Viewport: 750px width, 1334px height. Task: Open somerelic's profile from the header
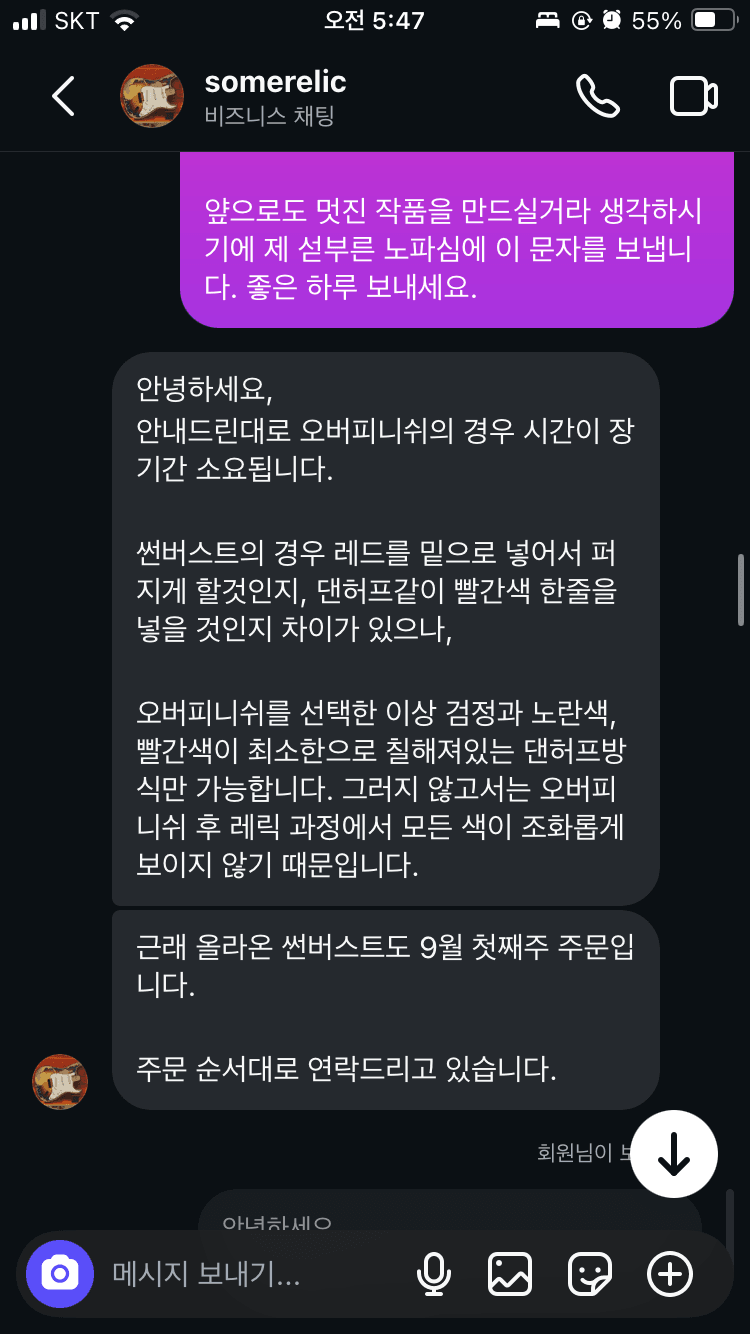point(275,96)
